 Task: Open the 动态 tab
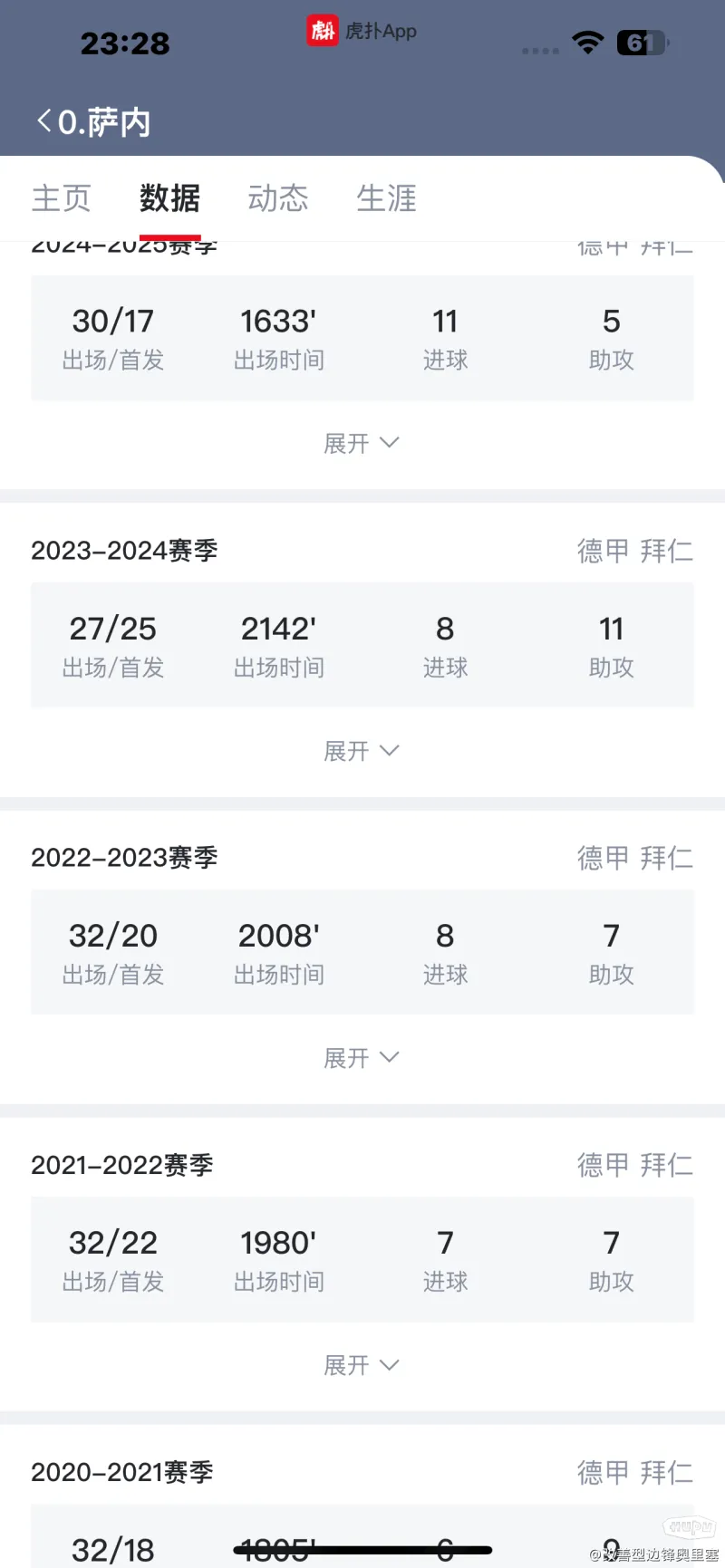pyautogui.click(x=278, y=197)
